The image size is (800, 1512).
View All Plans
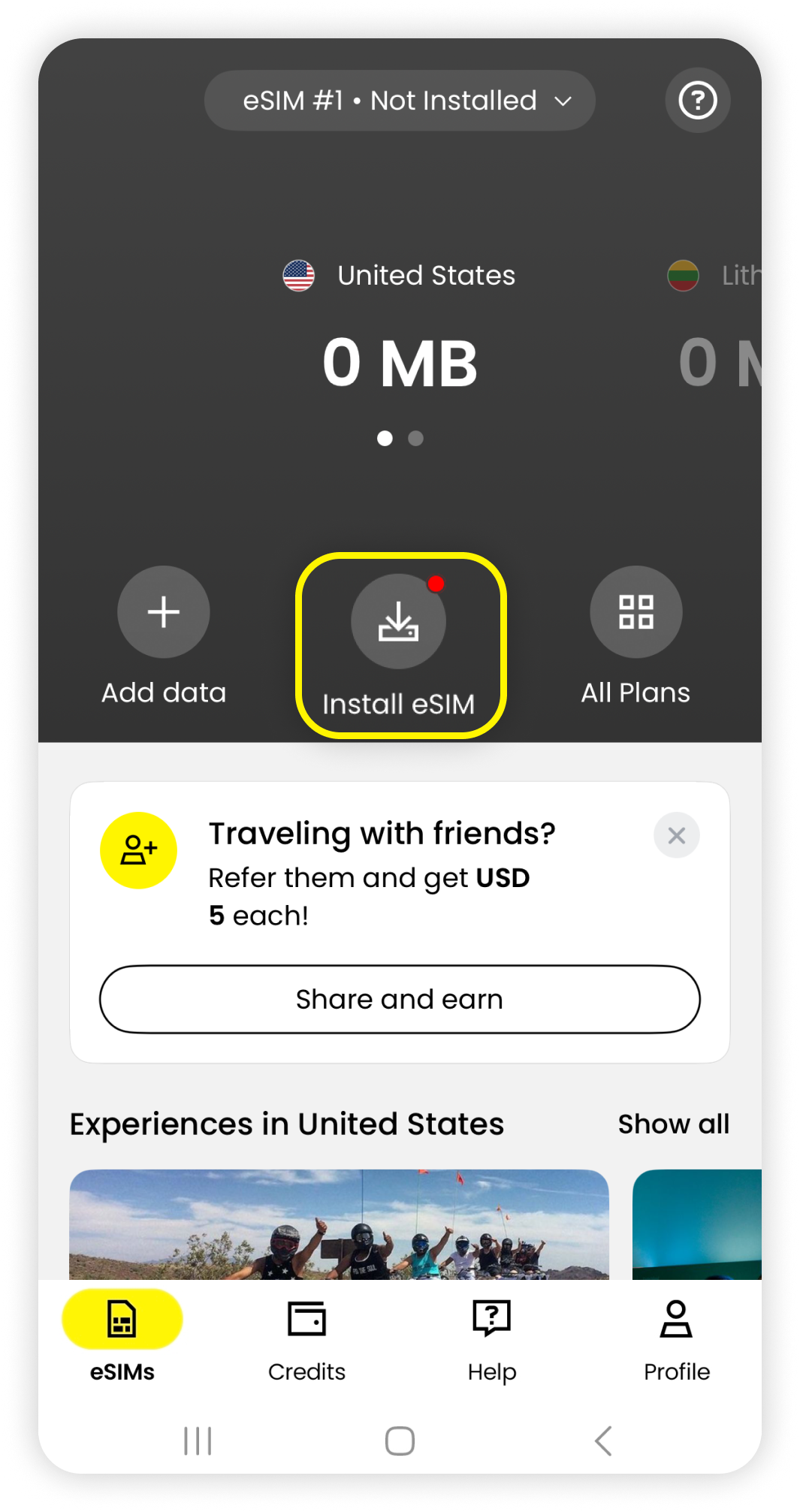635,613
